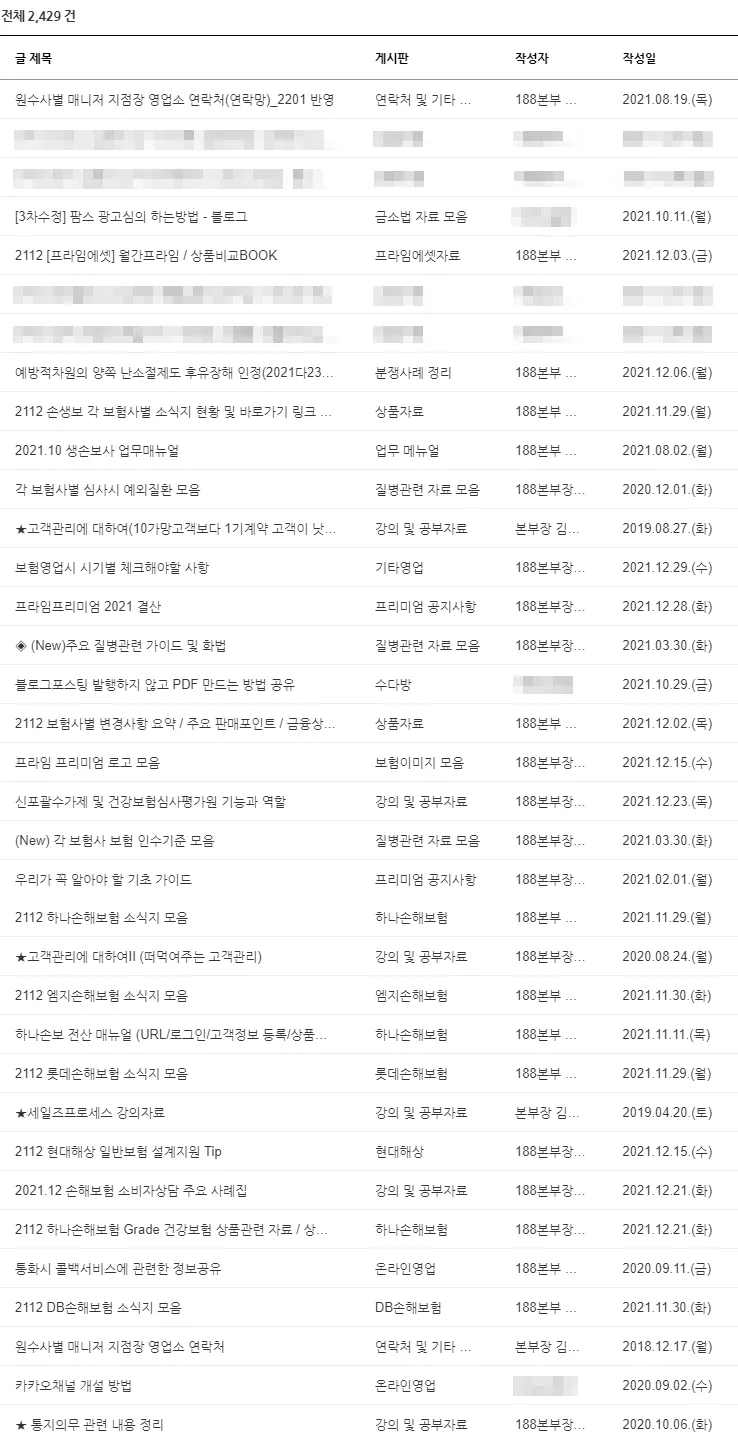This screenshot has width=738, height=1444.
Task: Open post about 예방적차원의 양쪽 난소절제도 후유장해
Action: (174, 373)
